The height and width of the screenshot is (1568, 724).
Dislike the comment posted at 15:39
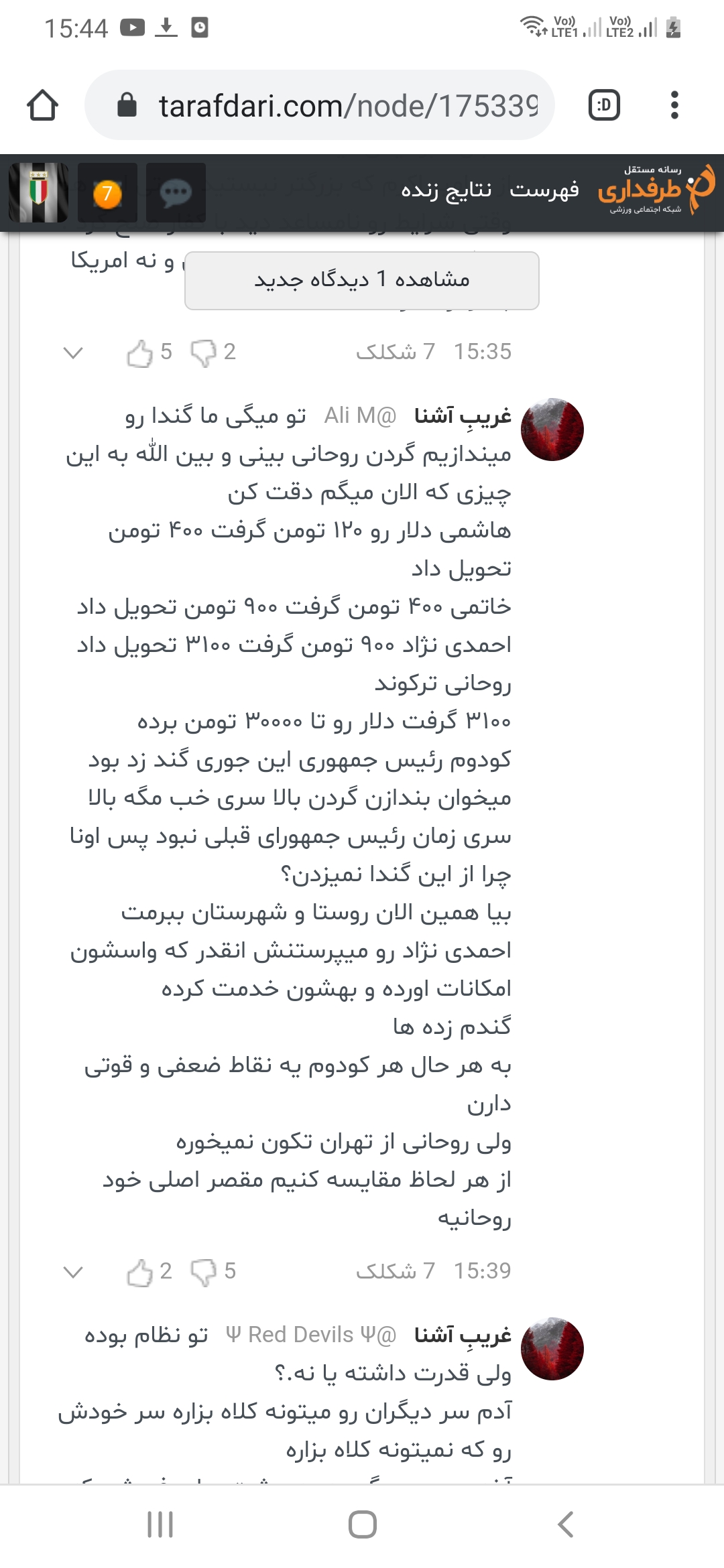click(203, 1272)
